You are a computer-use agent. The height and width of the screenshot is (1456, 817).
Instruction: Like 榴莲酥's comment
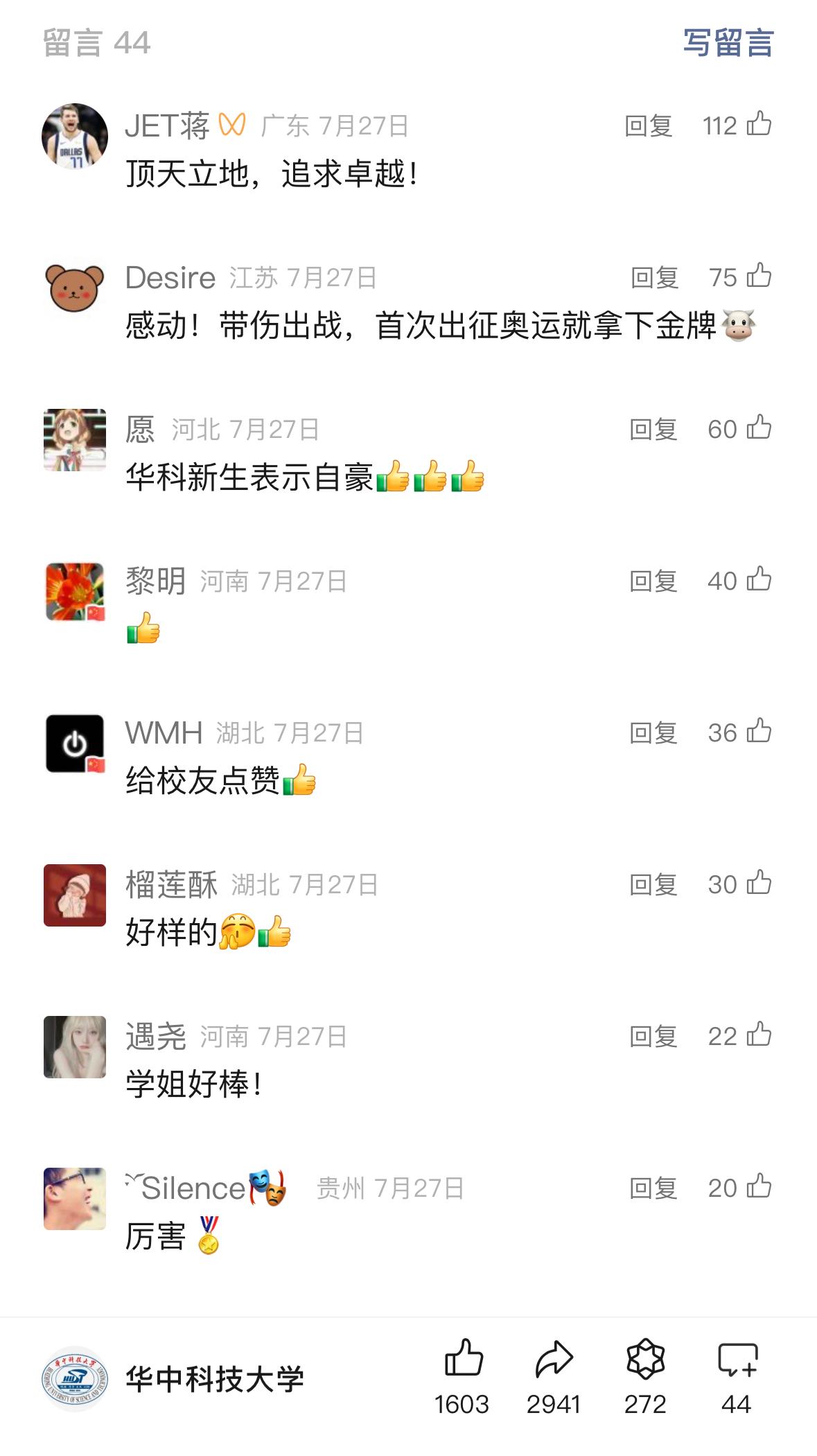point(759,884)
